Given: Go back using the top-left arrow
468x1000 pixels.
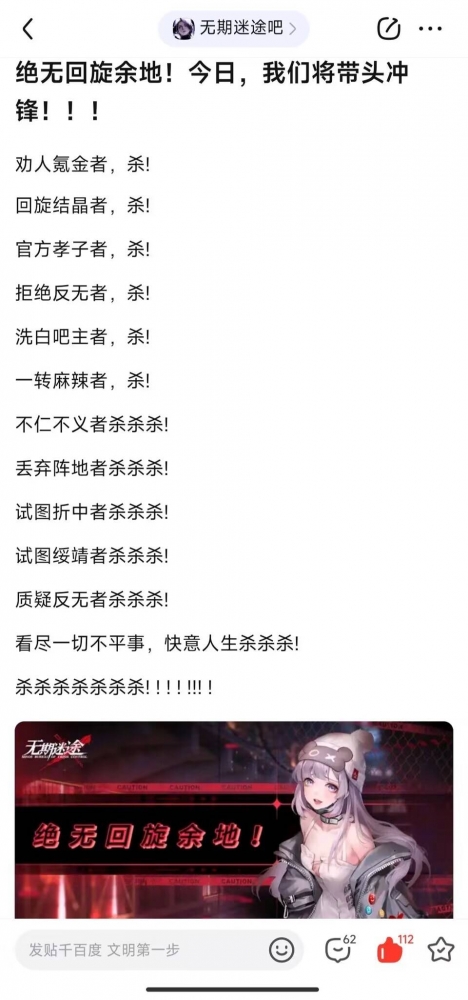Looking at the screenshot, I should click(27, 29).
